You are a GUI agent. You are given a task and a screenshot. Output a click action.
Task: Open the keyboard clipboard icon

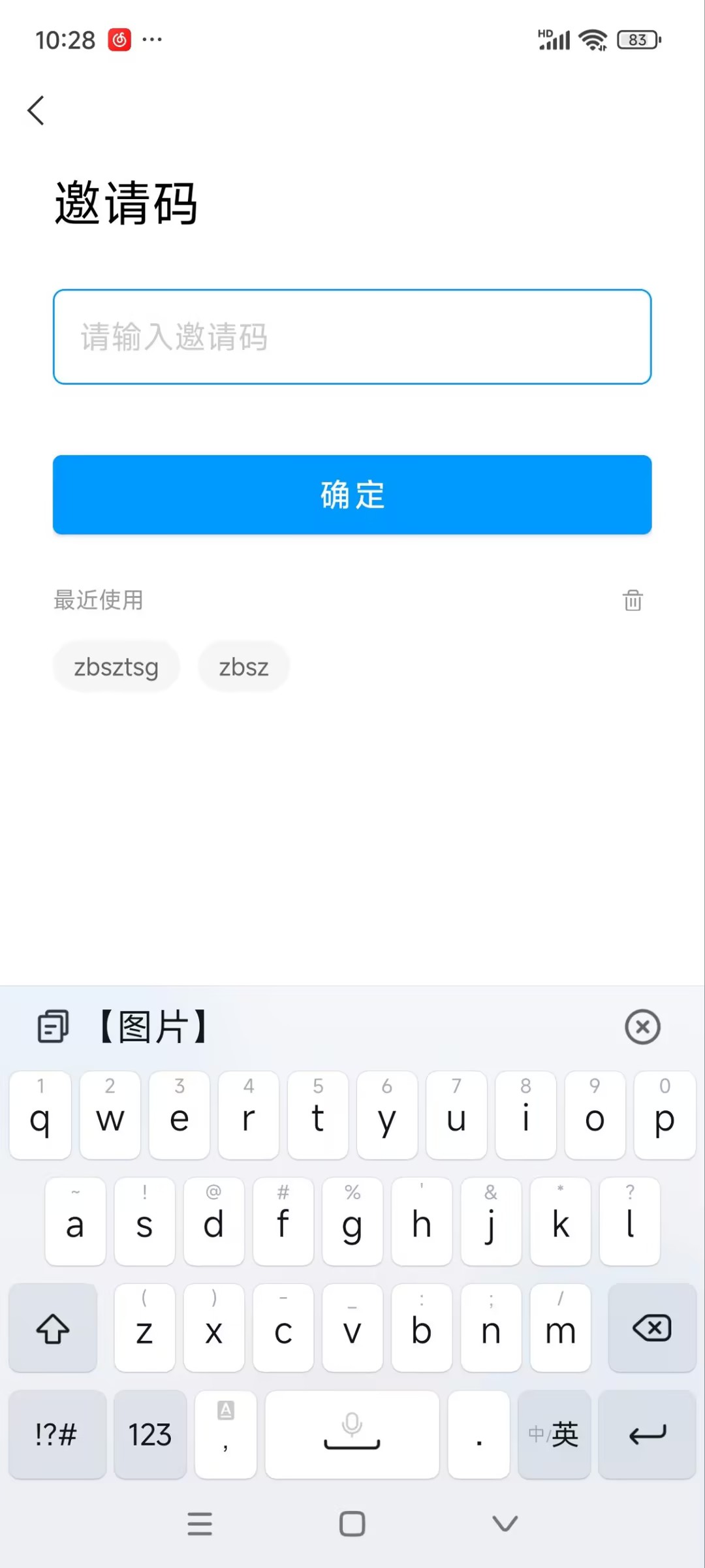point(53,1027)
